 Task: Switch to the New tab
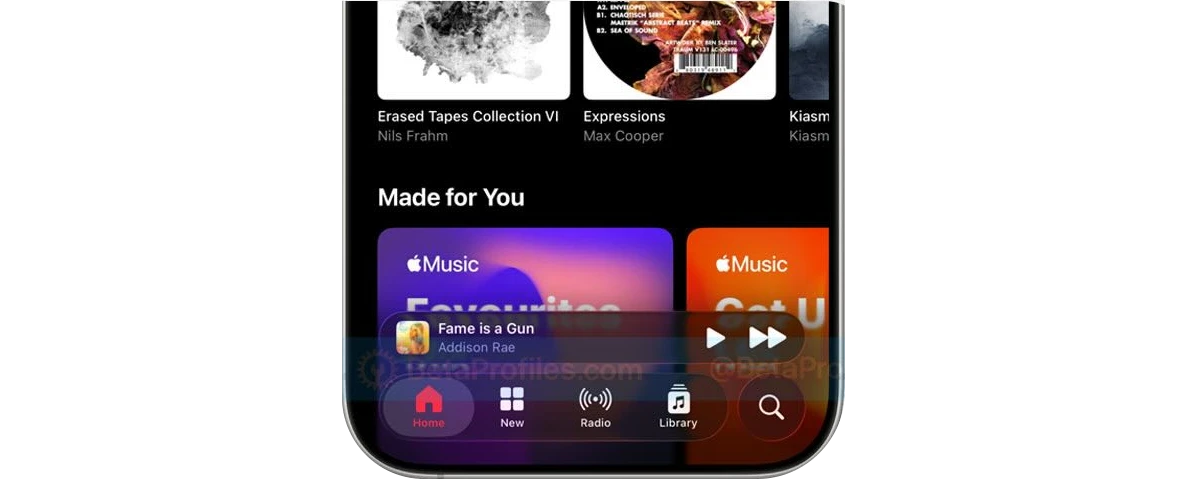click(512, 407)
